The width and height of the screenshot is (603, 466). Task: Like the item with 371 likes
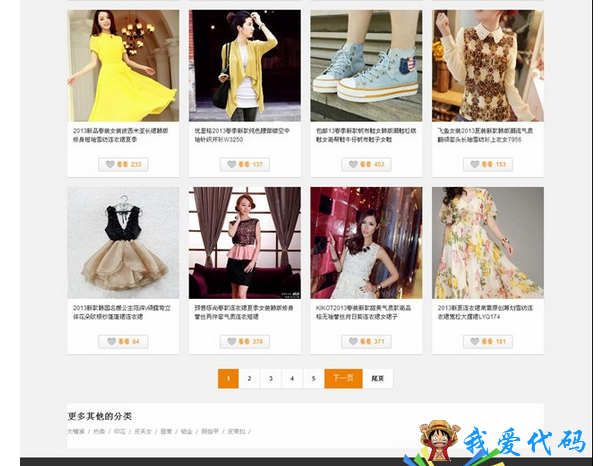click(366, 341)
